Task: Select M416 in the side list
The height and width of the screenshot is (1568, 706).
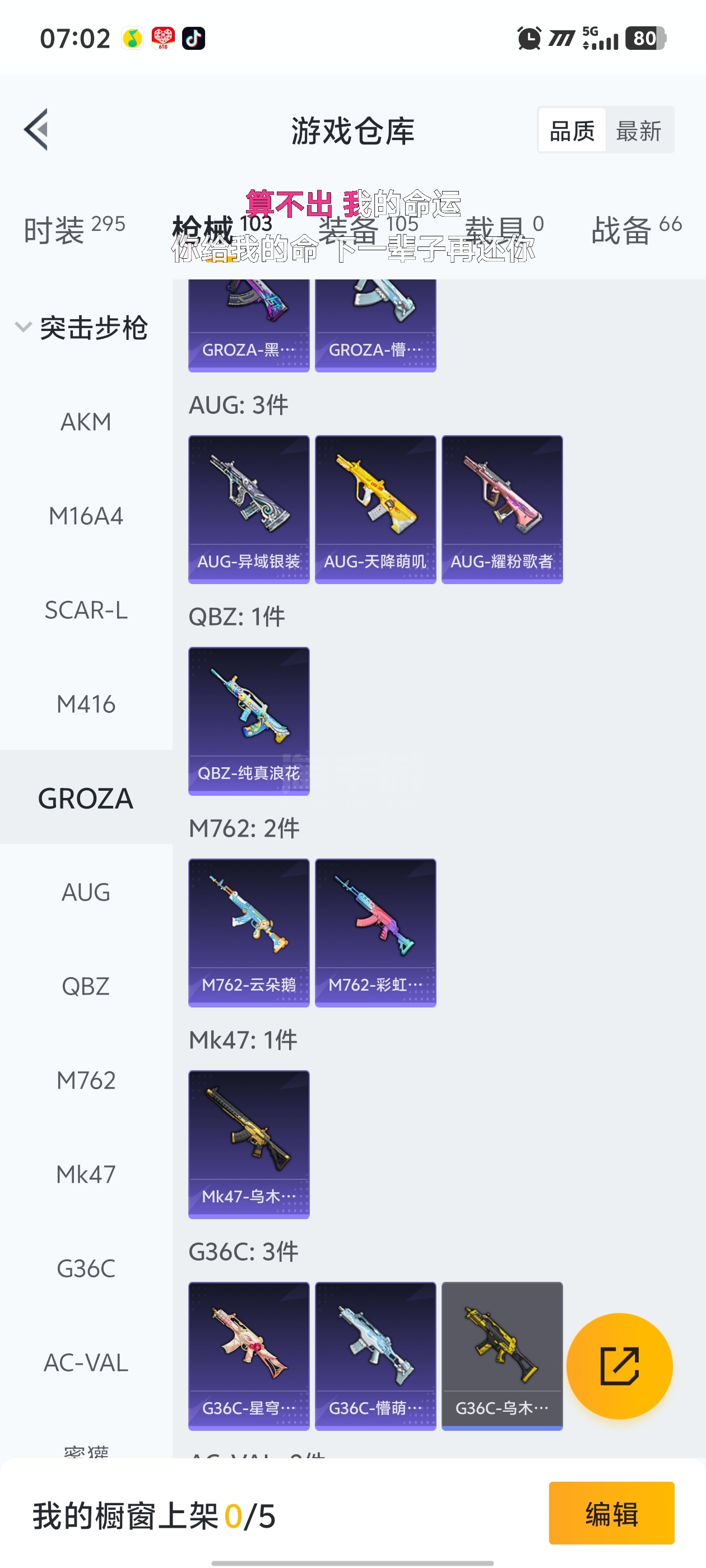Action: click(x=86, y=704)
